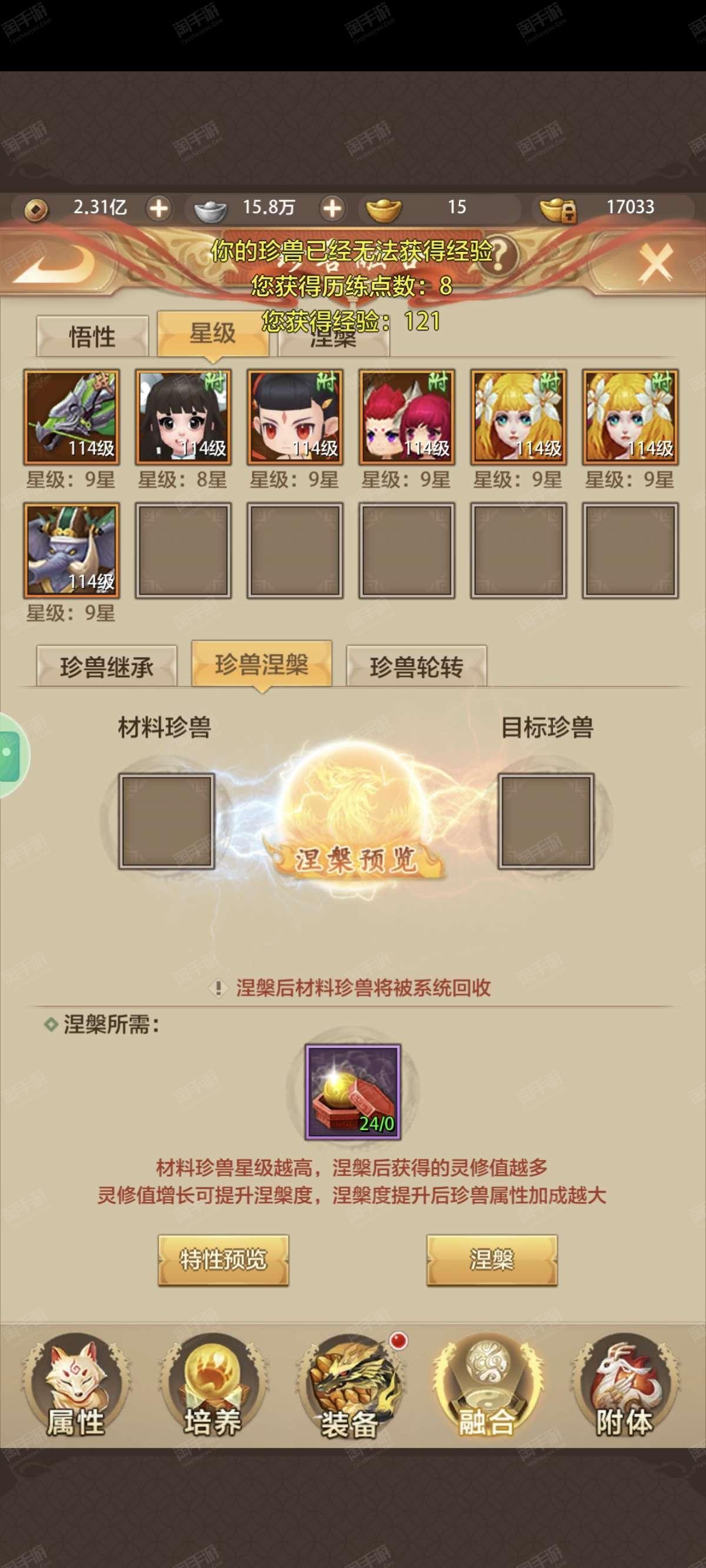Select the 星级 tab

[x=212, y=334]
